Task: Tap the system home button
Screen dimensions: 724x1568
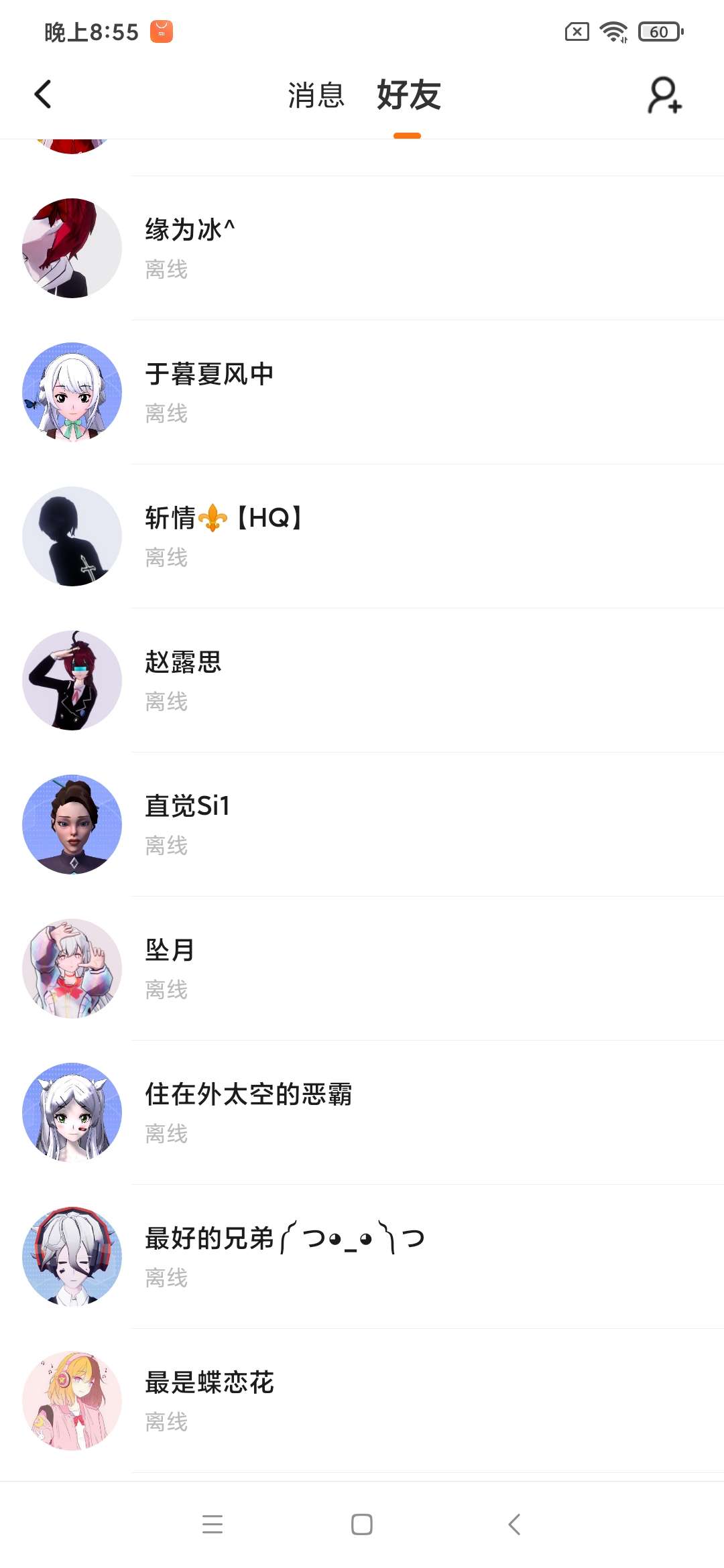Action: pos(362,1524)
